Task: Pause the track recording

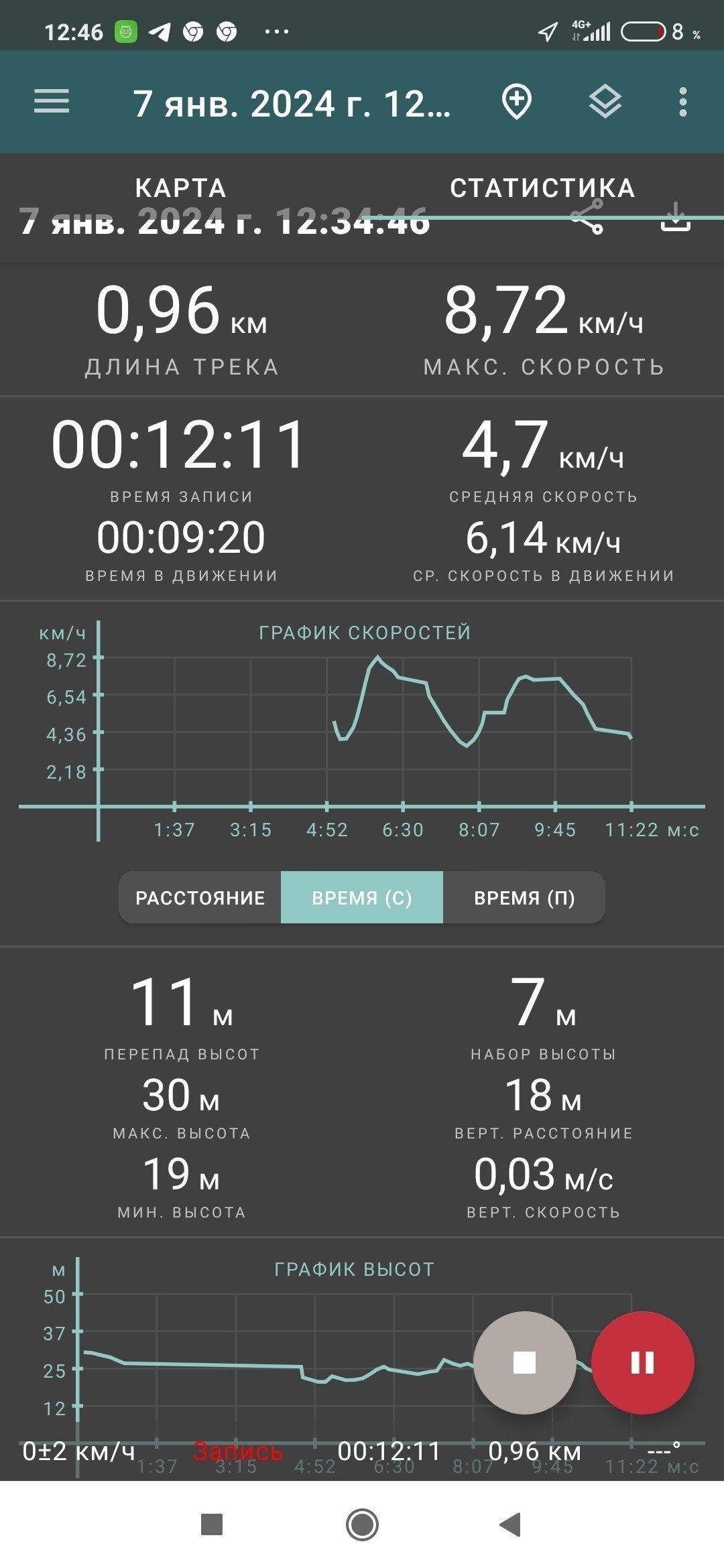Action: pyautogui.click(x=642, y=1362)
